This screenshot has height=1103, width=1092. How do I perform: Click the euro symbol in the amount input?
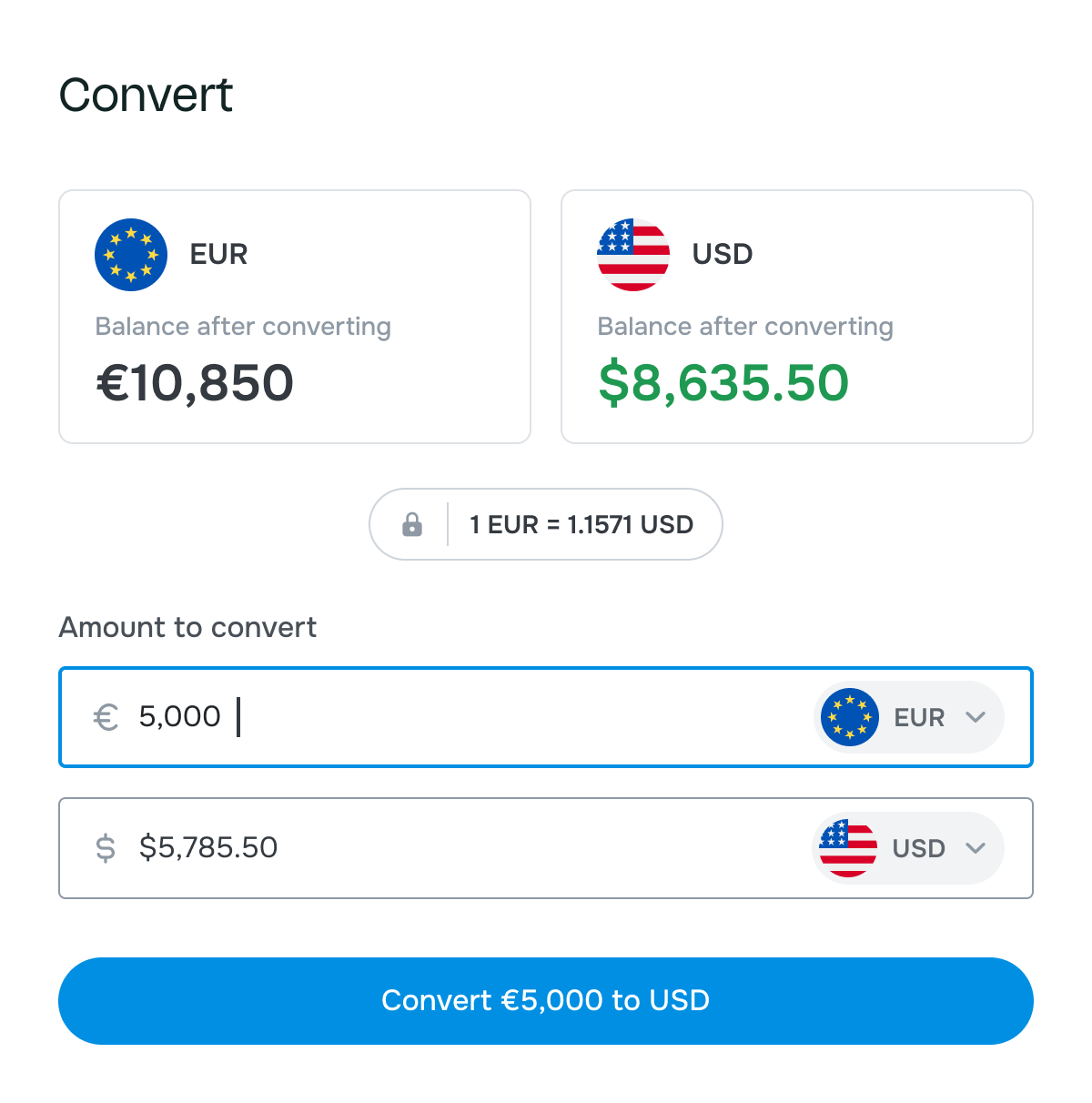pos(106,717)
